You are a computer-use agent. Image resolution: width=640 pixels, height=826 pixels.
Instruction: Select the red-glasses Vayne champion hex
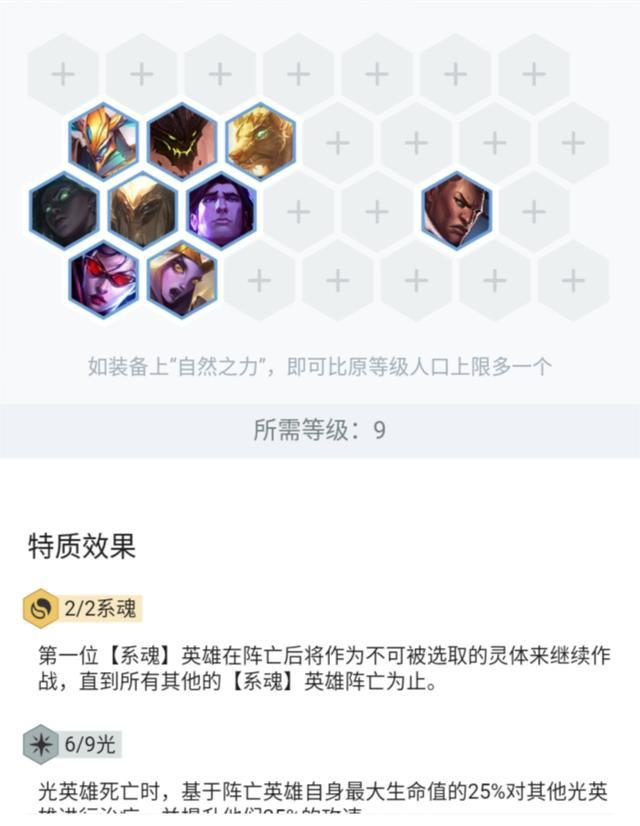(103, 279)
